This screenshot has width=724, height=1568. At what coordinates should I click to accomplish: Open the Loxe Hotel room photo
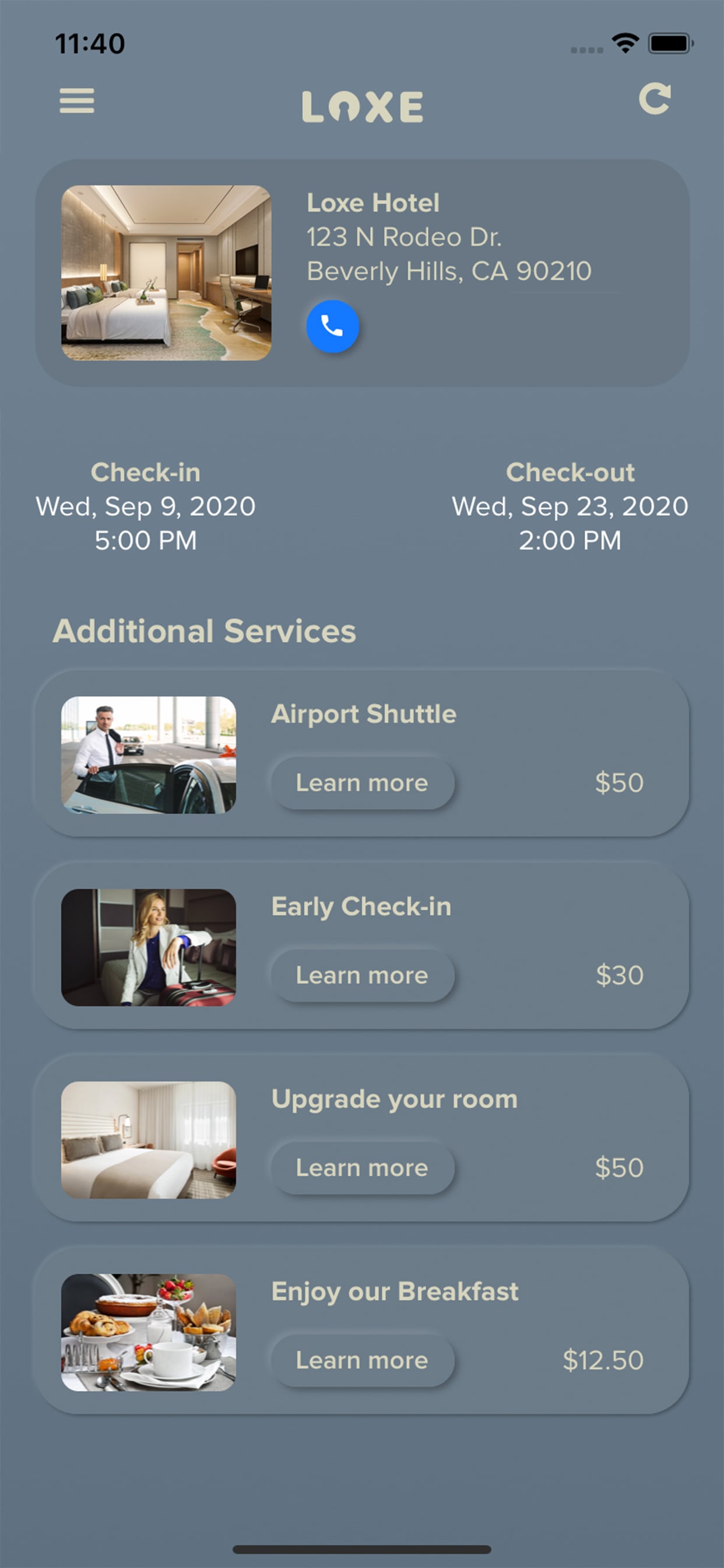click(x=166, y=272)
